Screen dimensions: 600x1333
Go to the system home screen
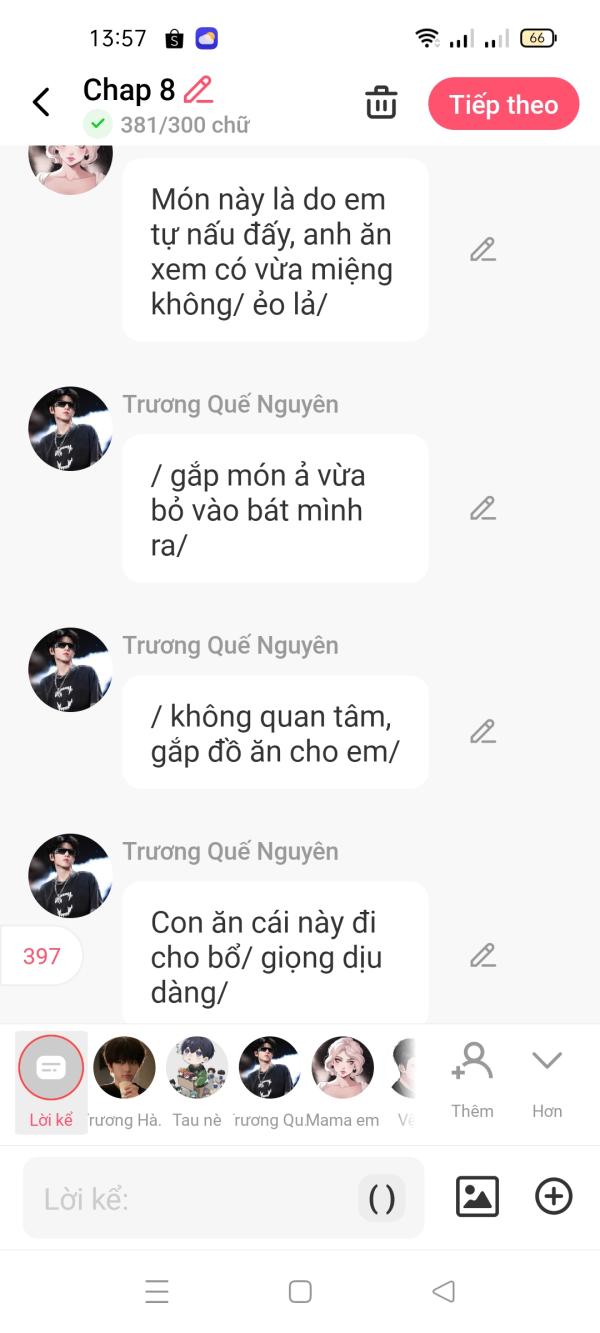coord(300,1291)
